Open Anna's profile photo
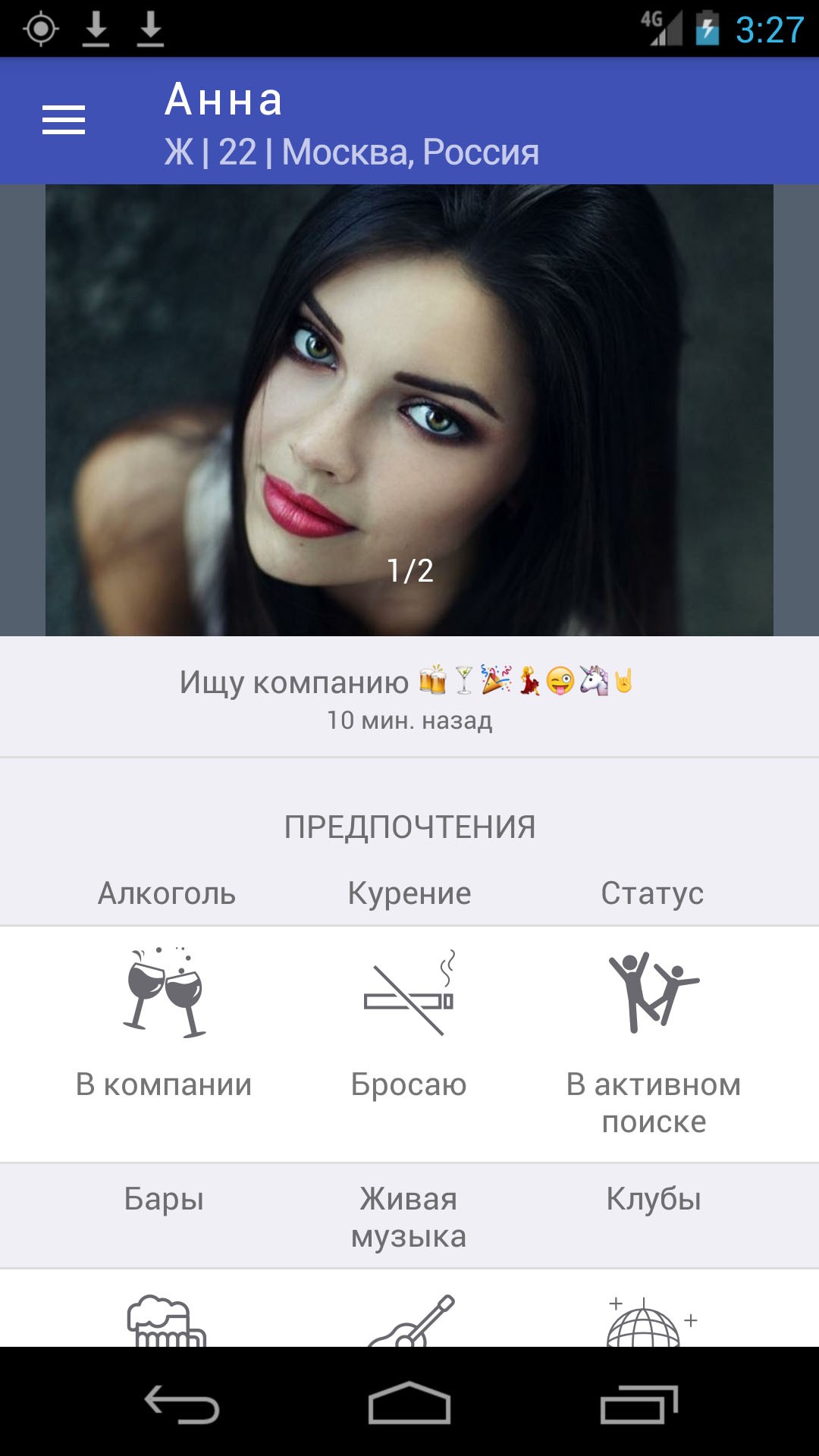This screenshot has width=819, height=1456. (x=409, y=410)
